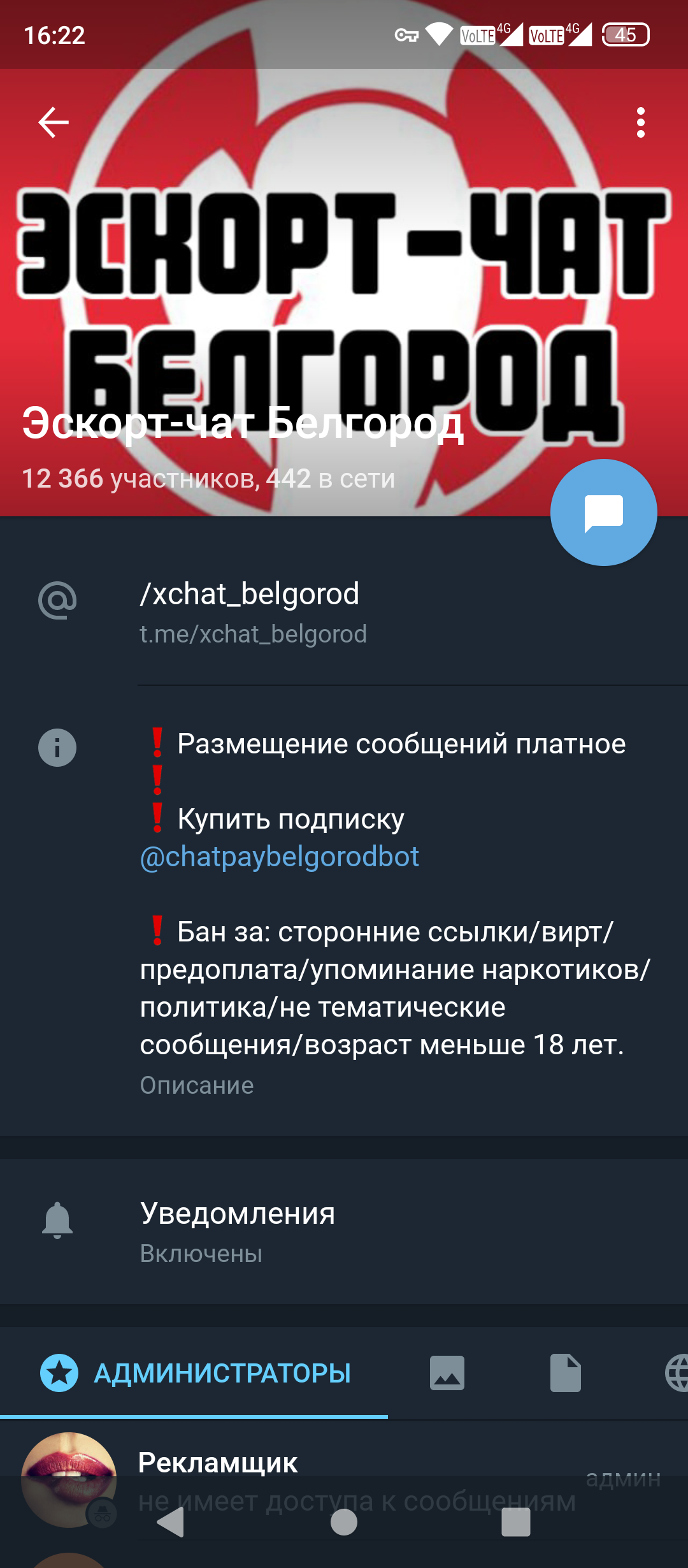Open the three-dot overflow menu
Viewport: 688px width, 1568px height.
[640, 122]
